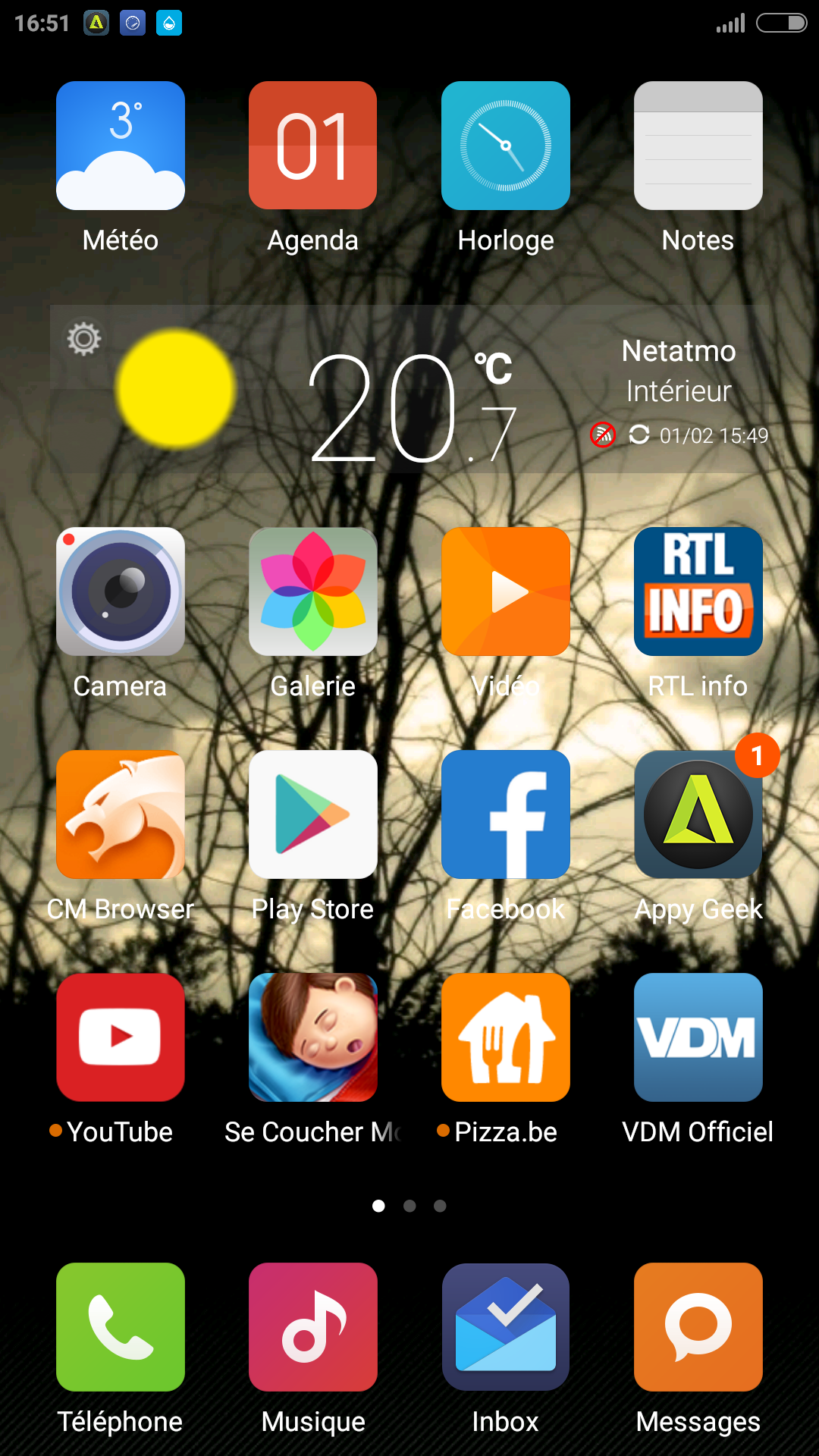Open CM Browser
The image size is (819, 1456).
121,814
